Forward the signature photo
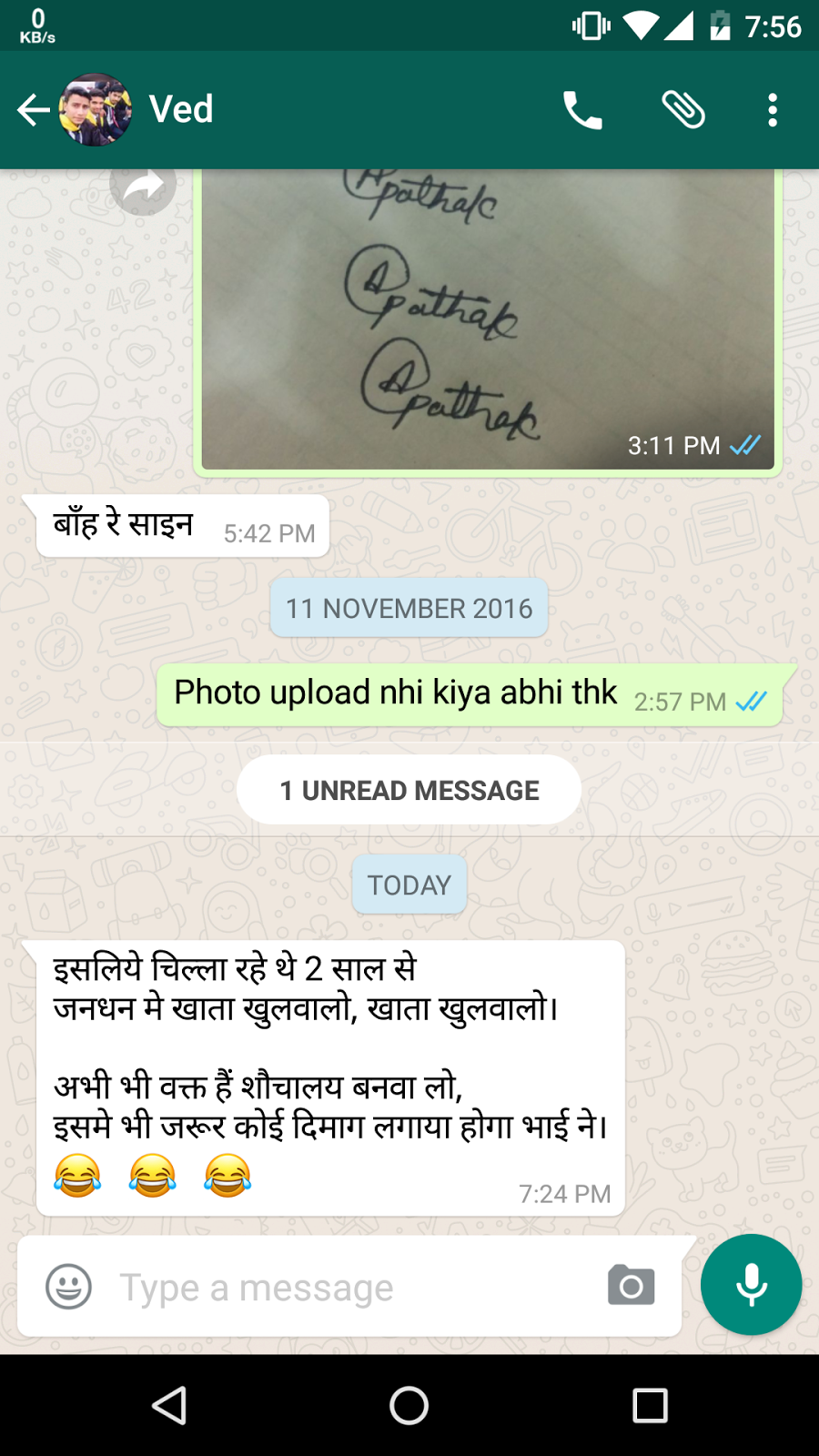Screen dimensions: 819x1456 click(143, 187)
